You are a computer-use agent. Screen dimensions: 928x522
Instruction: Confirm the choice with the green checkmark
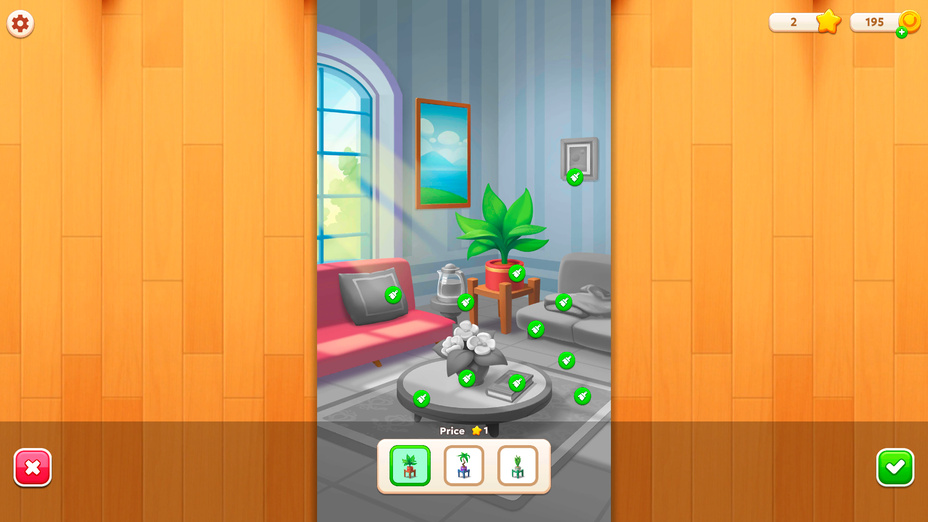pyautogui.click(x=895, y=467)
